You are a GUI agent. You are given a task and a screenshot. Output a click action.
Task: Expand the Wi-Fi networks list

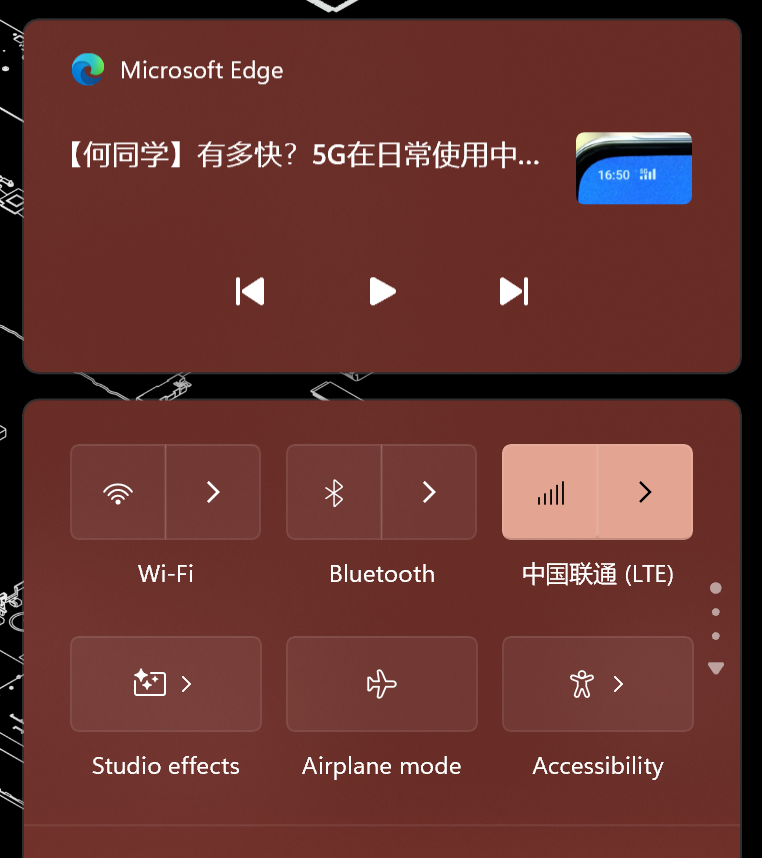pyautogui.click(x=213, y=492)
